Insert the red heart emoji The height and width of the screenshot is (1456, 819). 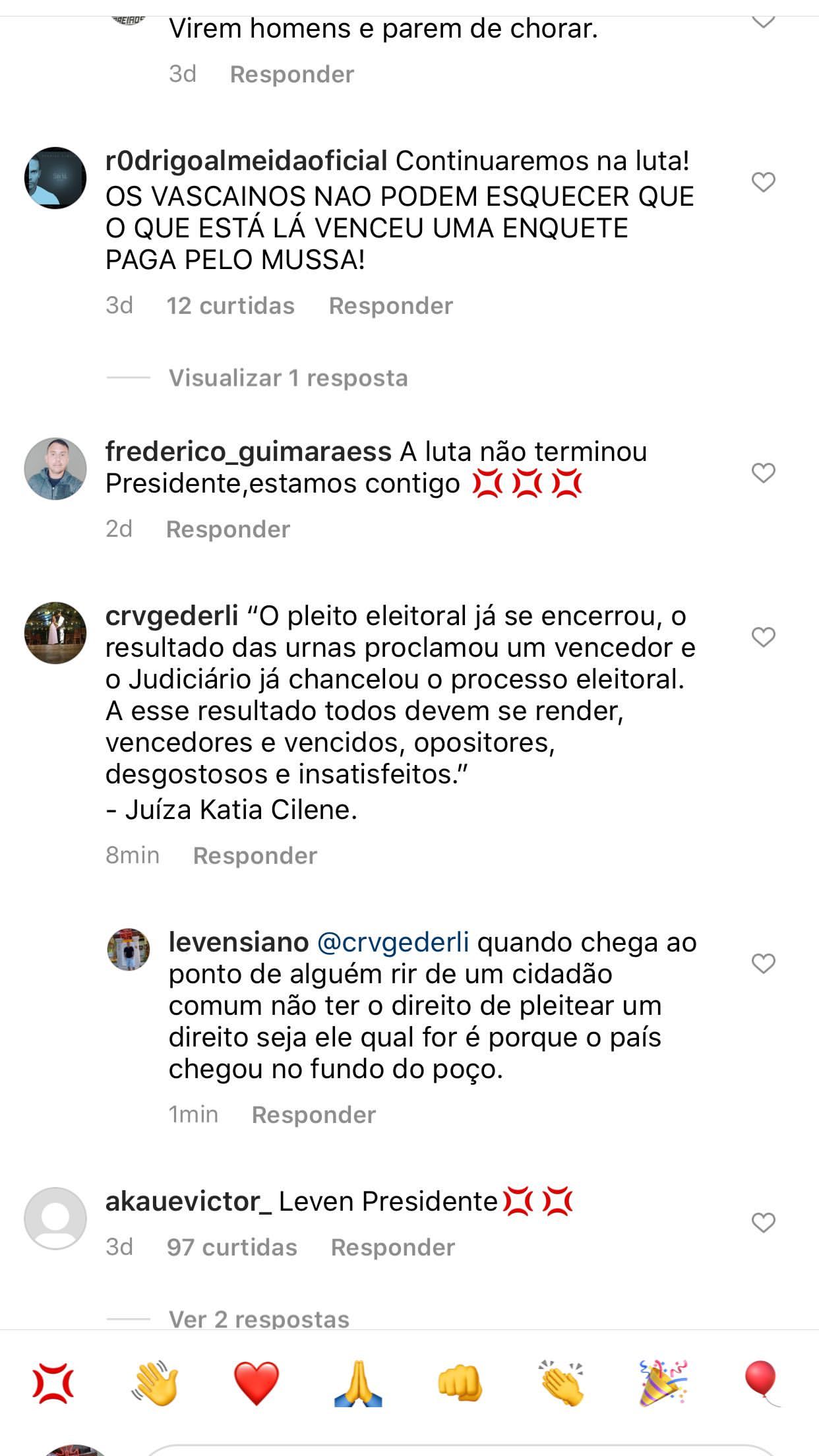[x=257, y=1383]
